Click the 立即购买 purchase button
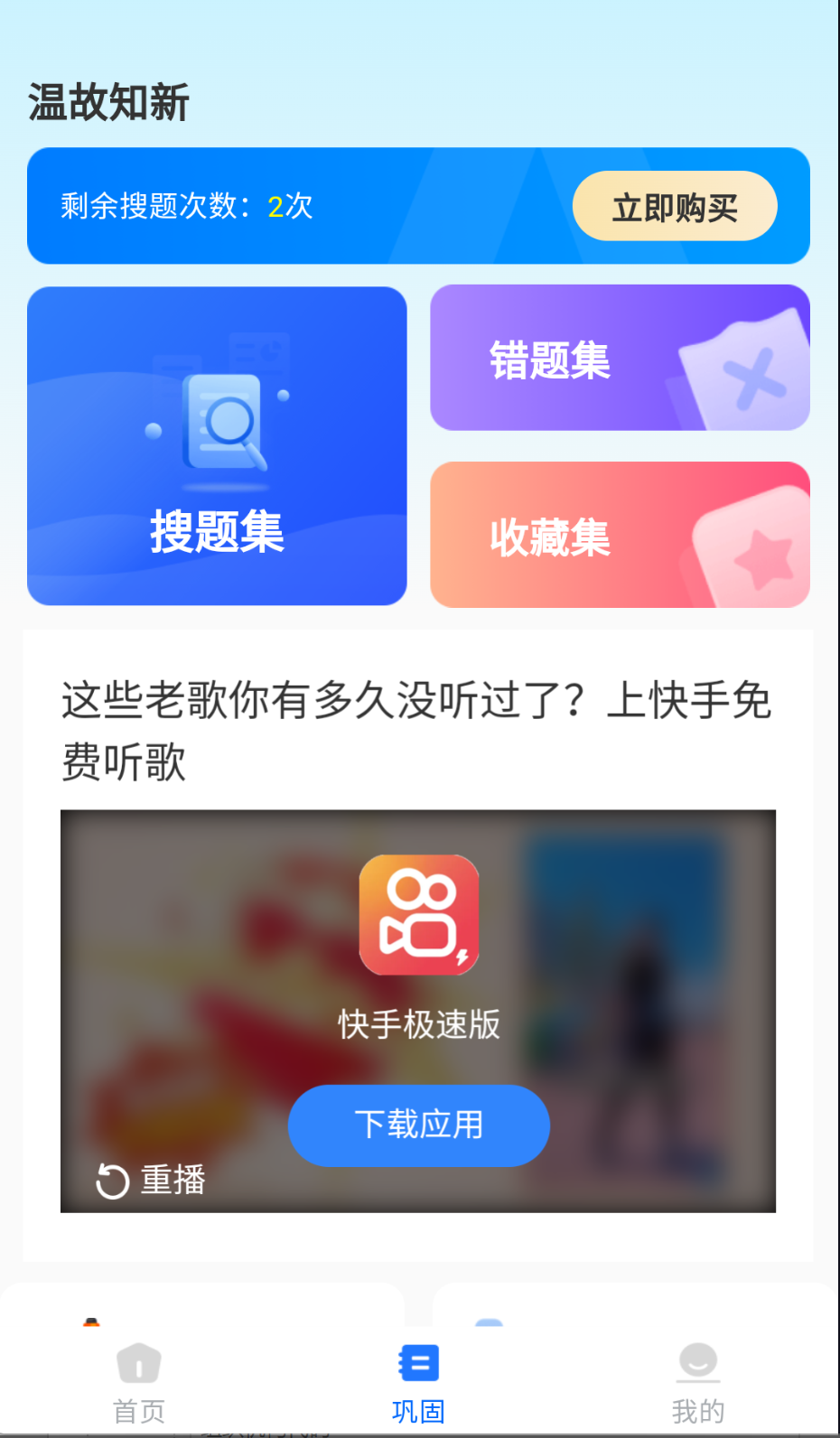Screen dimensions: 840x1438 pyautogui.click(x=675, y=206)
